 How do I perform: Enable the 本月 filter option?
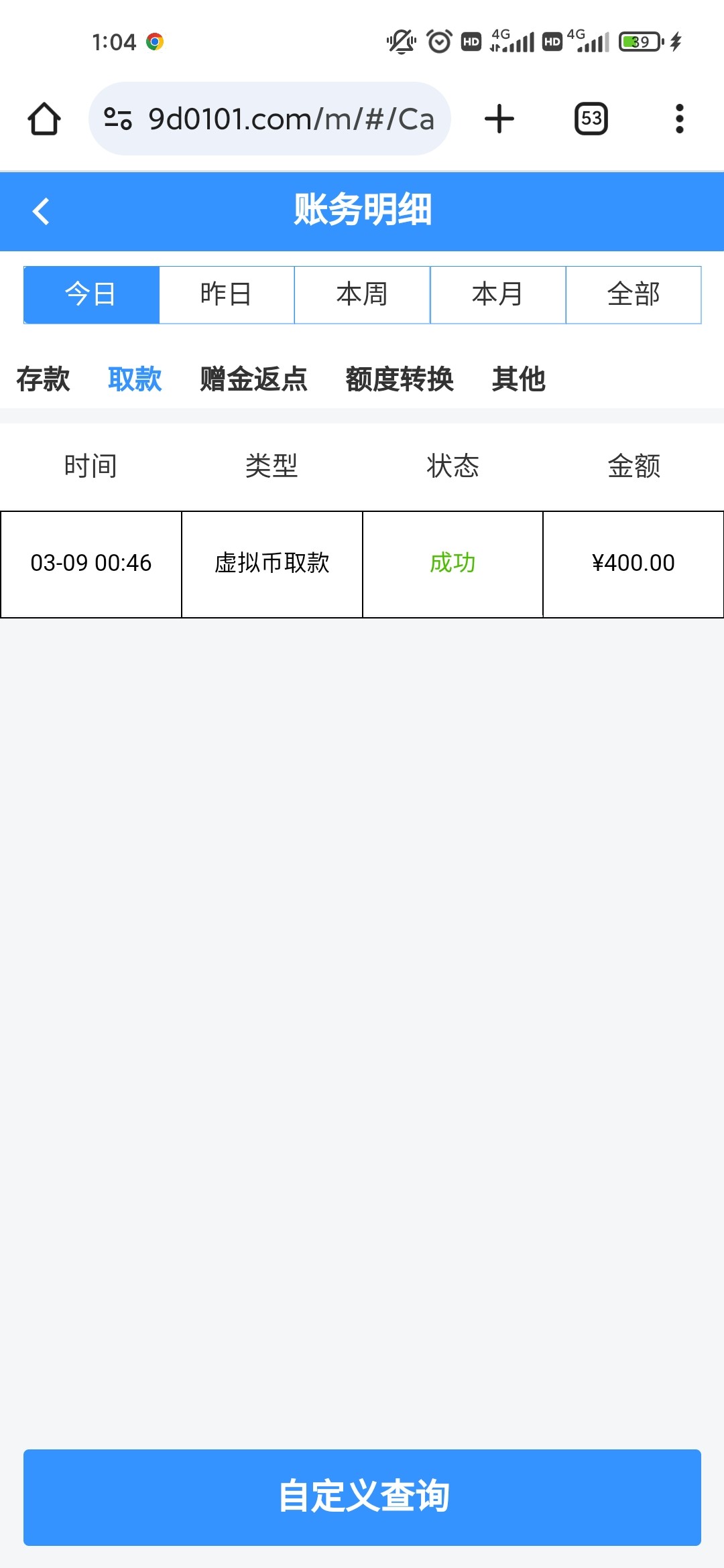click(x=497, y=294)
